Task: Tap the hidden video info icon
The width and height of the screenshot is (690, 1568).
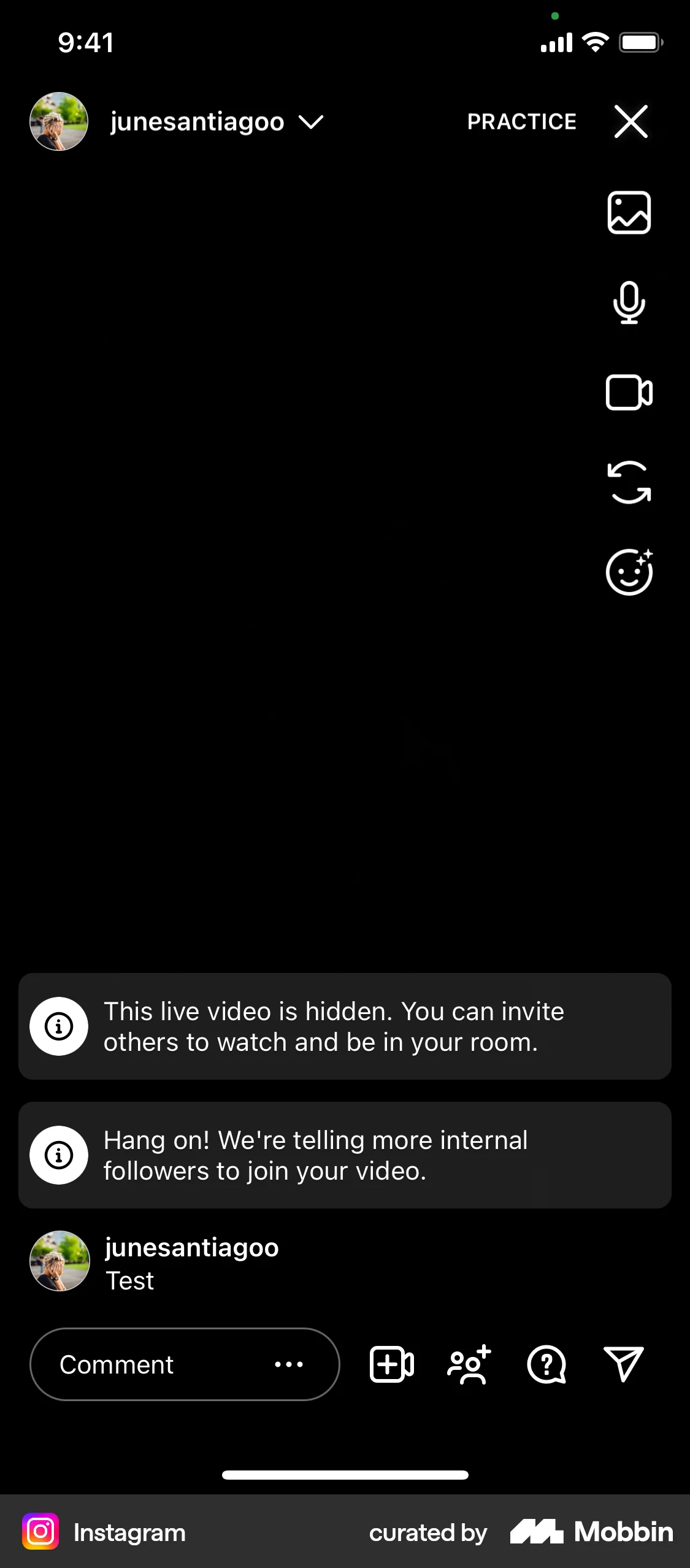Action: (x=59, y=1026)
